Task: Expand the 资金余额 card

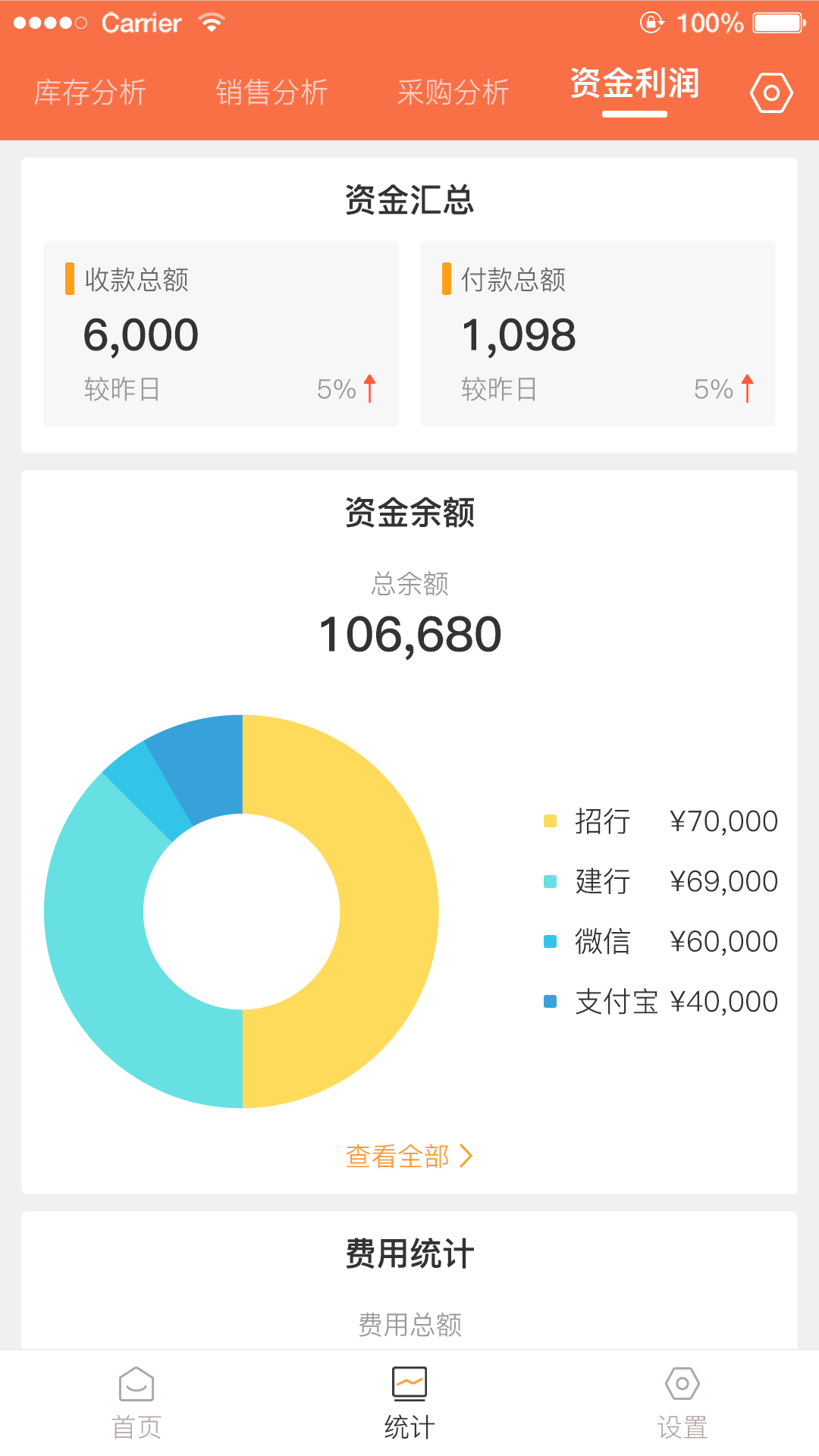Action: tap(409, 513)
